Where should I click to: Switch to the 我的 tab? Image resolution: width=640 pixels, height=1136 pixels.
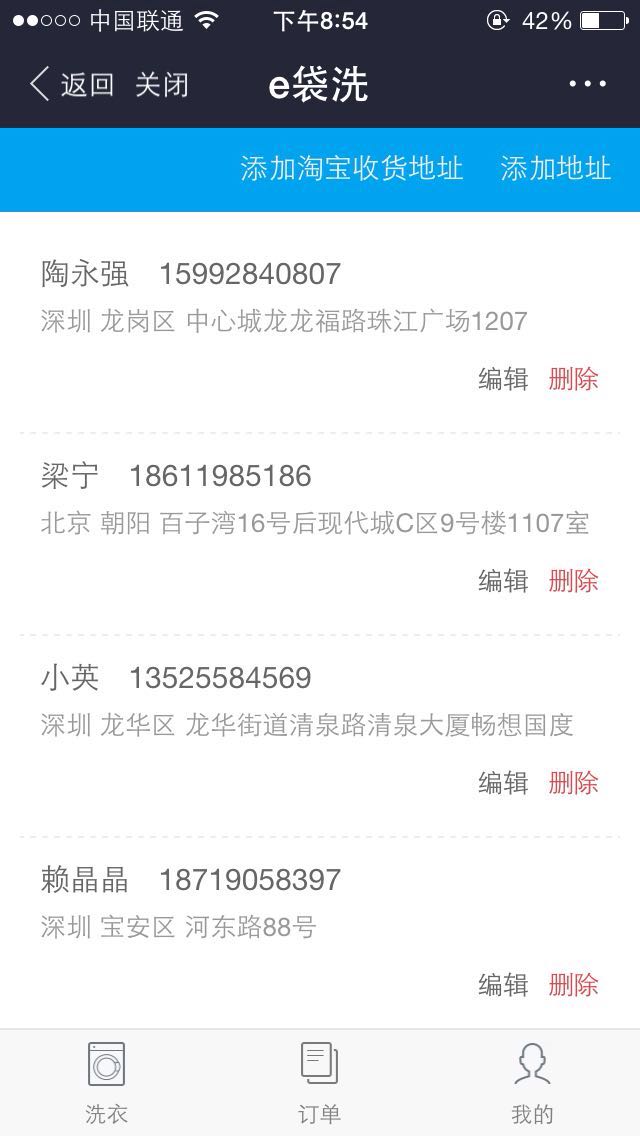tap(533, 1083)
